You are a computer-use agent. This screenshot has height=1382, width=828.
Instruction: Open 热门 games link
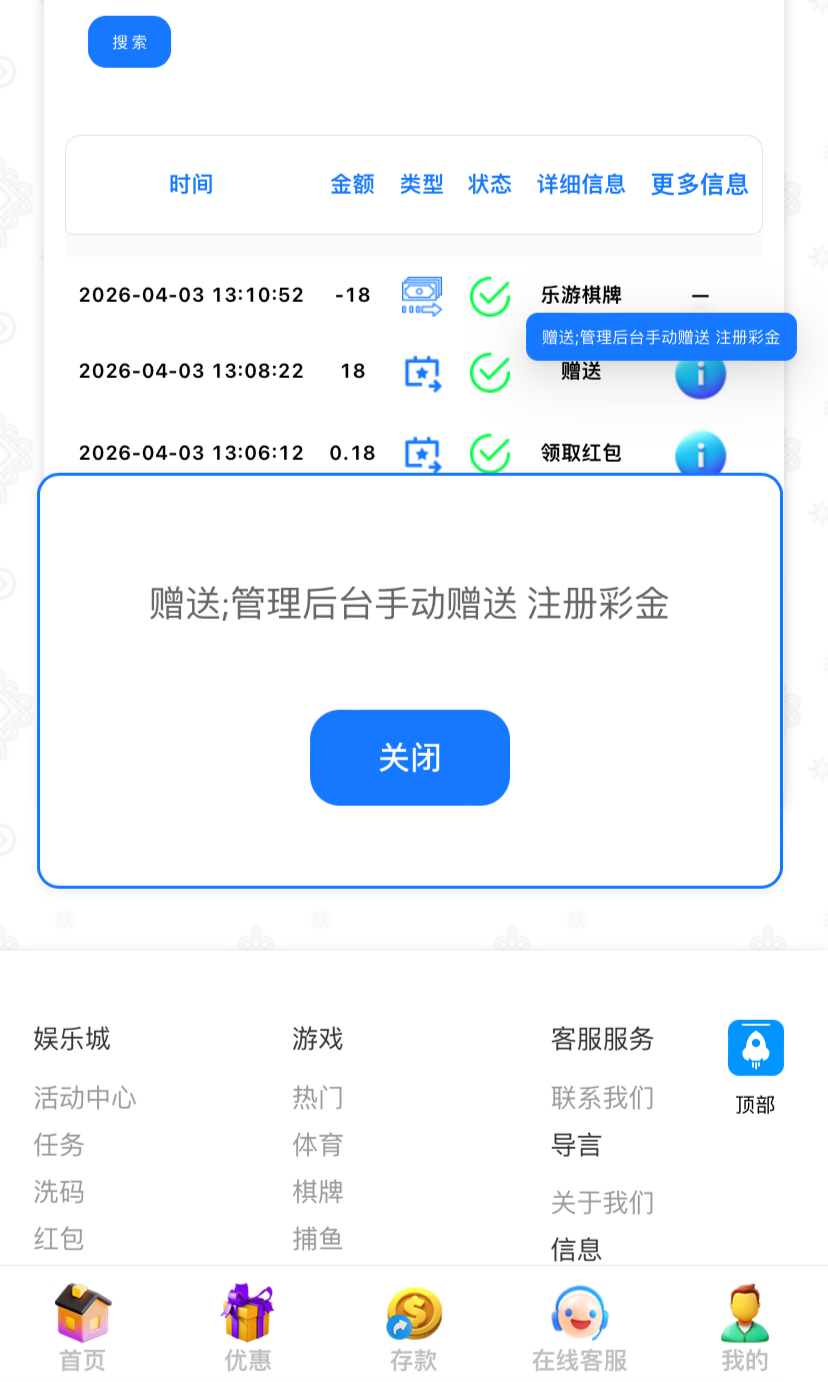pyautogui.click(x=318, y=1097)
